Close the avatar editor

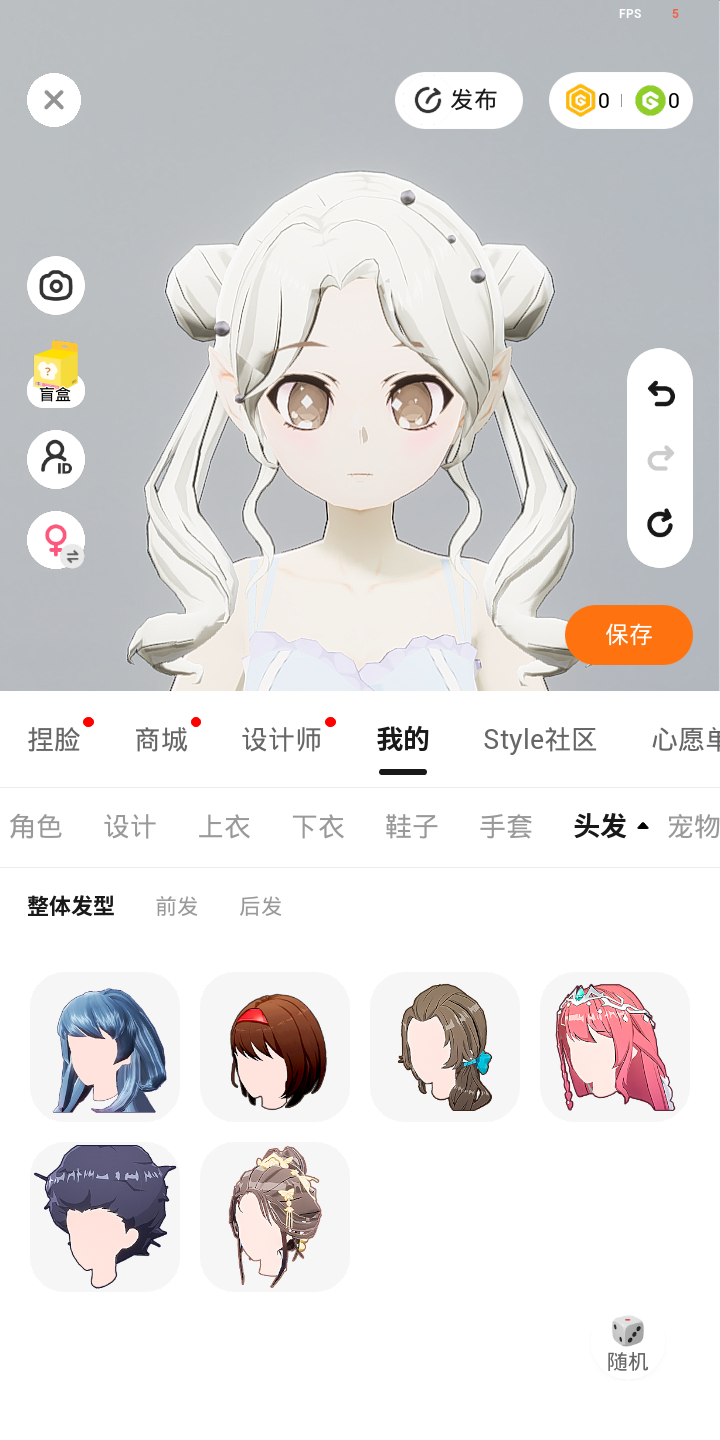click(x=54, y=100)
